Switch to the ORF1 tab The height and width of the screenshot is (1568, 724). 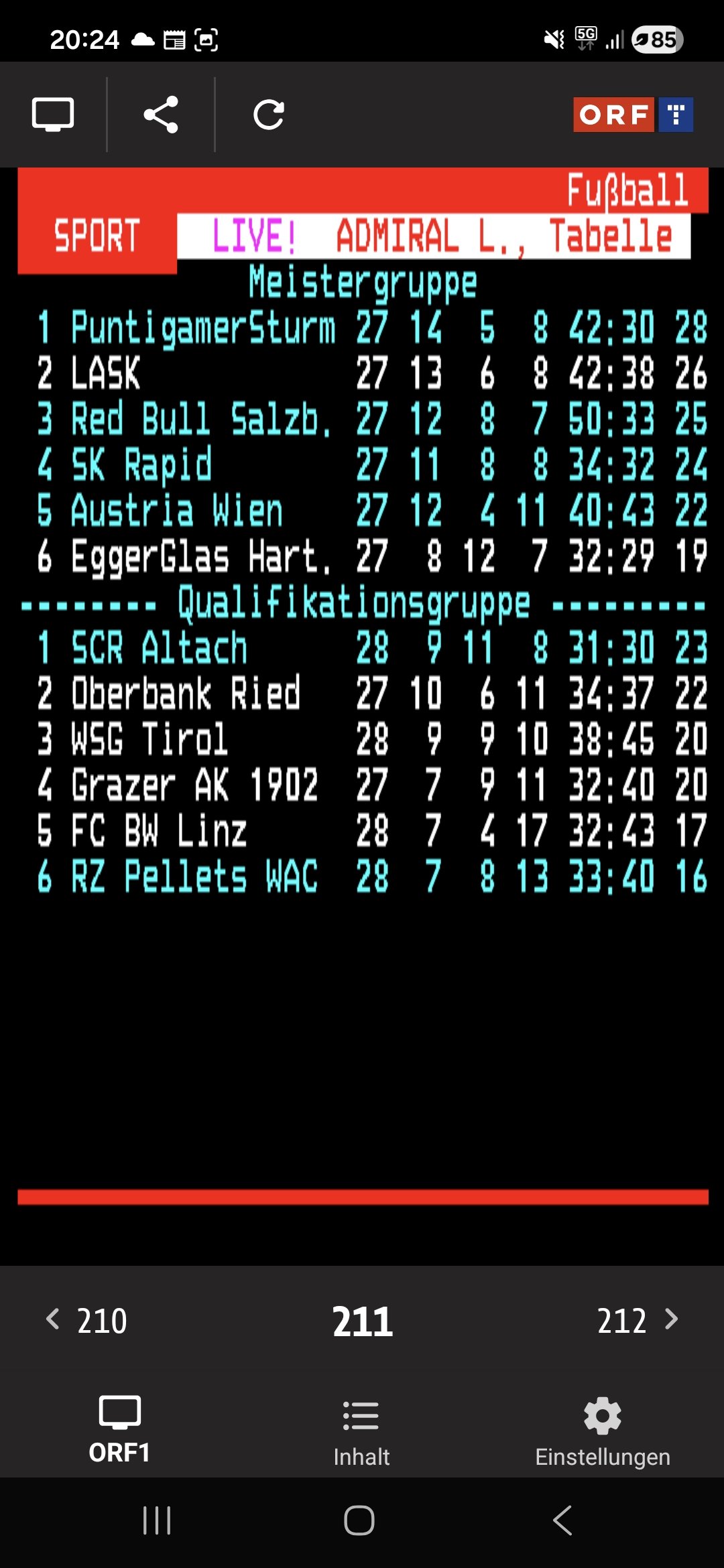point(119,1430)
